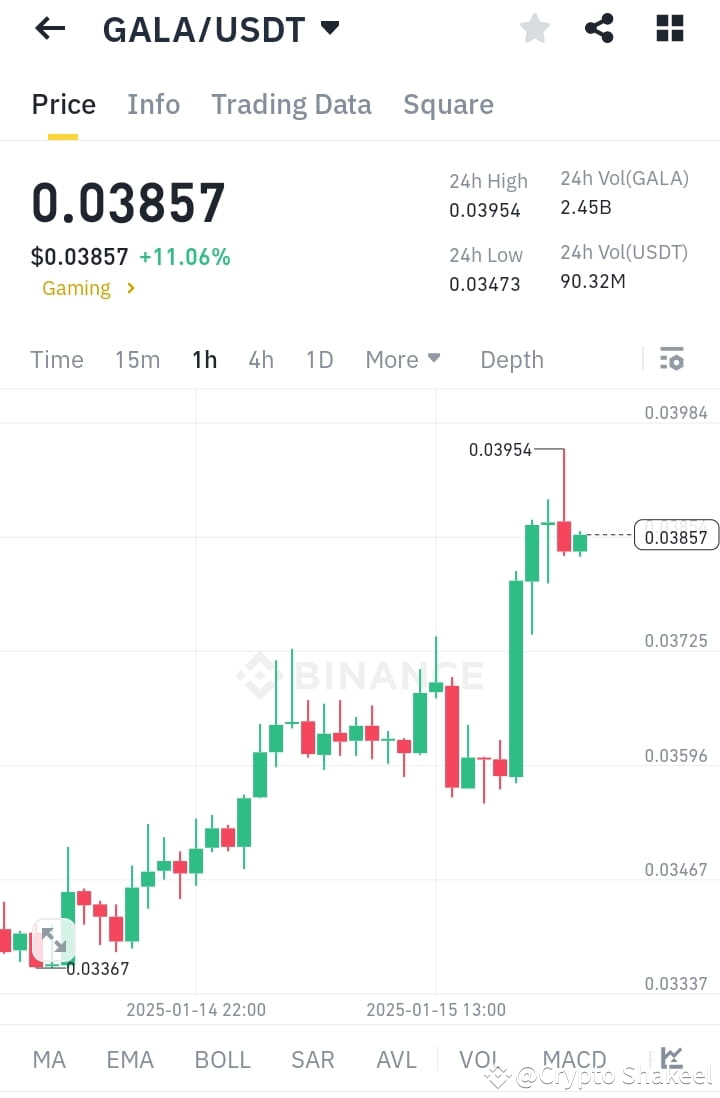The height and width of the screenshot is (1098, 720).
Task: Select the 4h timeframe button
Action: pos(261,359)
